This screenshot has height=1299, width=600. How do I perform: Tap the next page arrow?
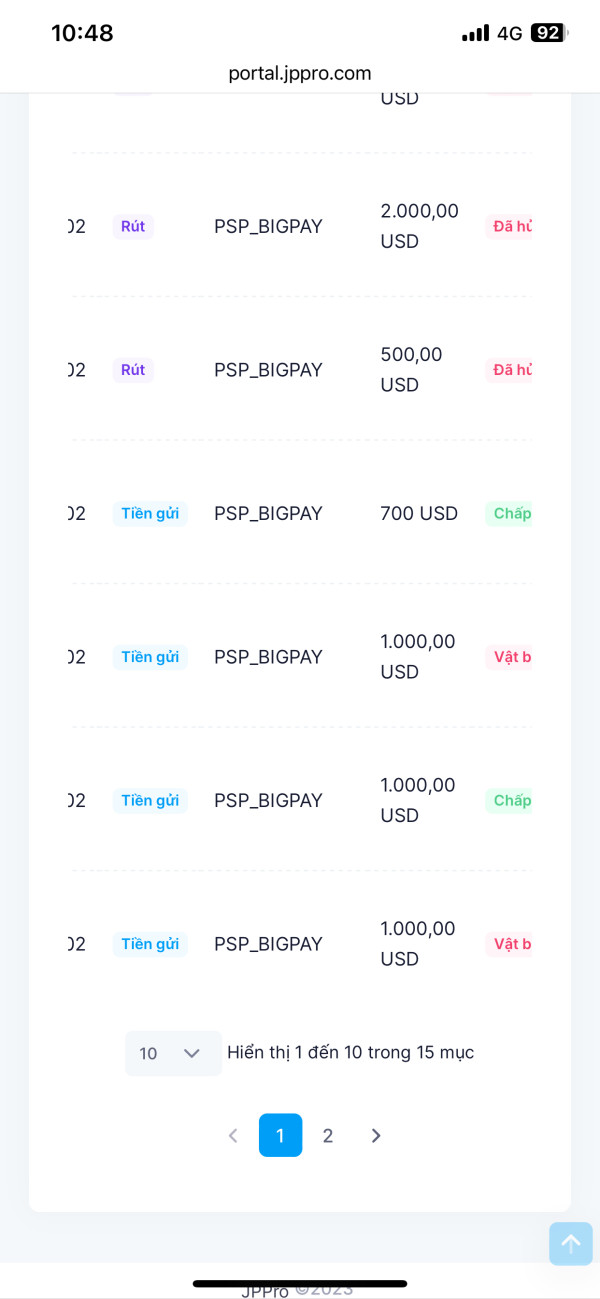point(376,1135)
